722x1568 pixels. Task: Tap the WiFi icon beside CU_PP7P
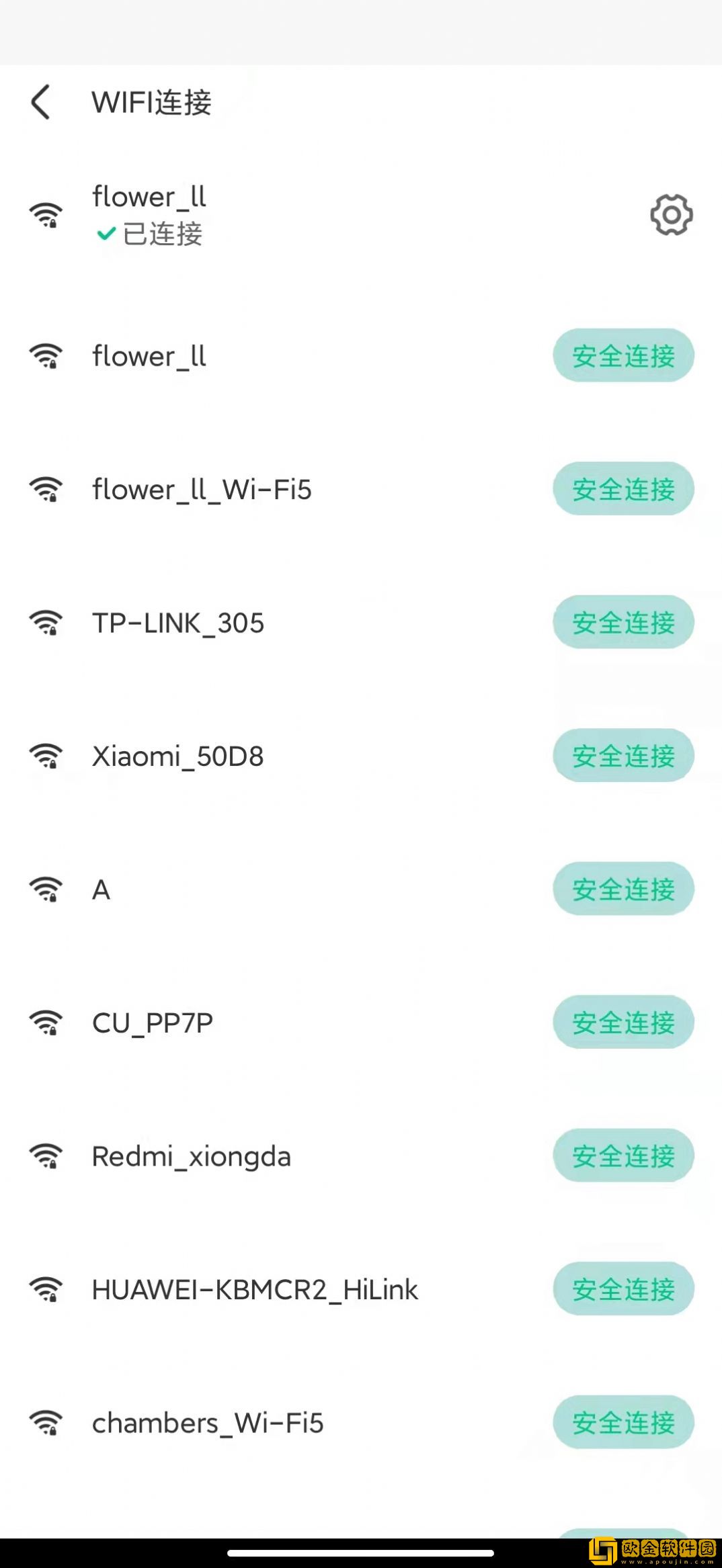click(x=46, y=1021)
